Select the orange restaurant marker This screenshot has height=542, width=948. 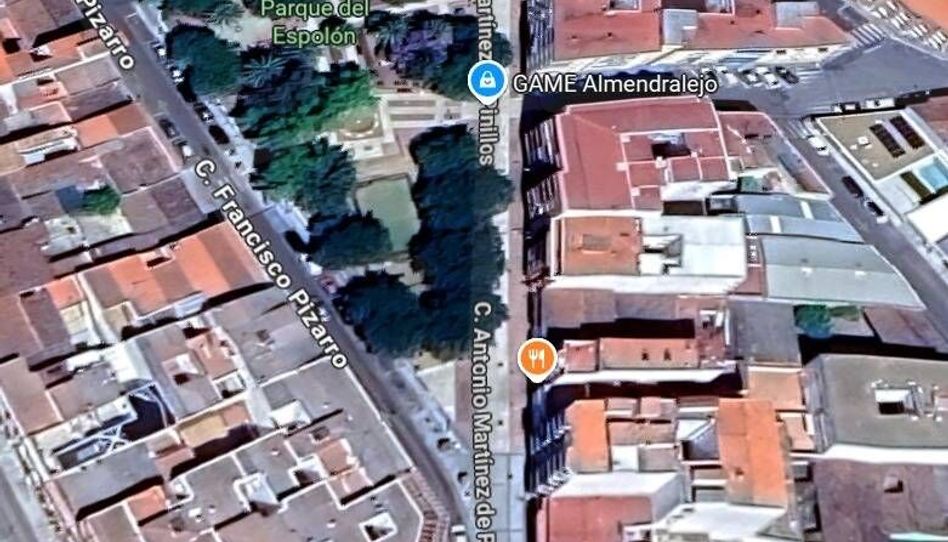pos(538,358)
